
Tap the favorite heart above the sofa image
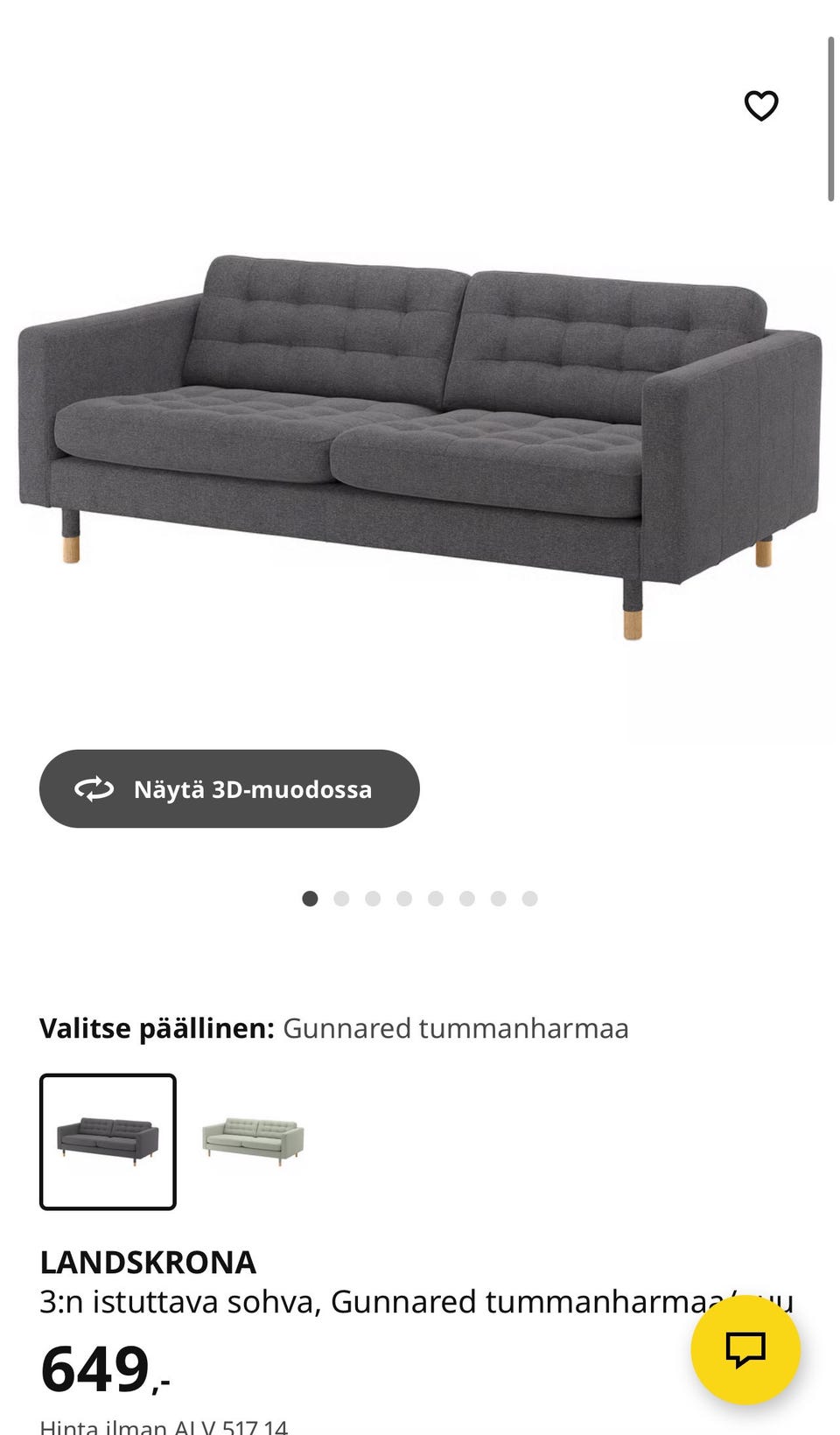tap(760, 106)
